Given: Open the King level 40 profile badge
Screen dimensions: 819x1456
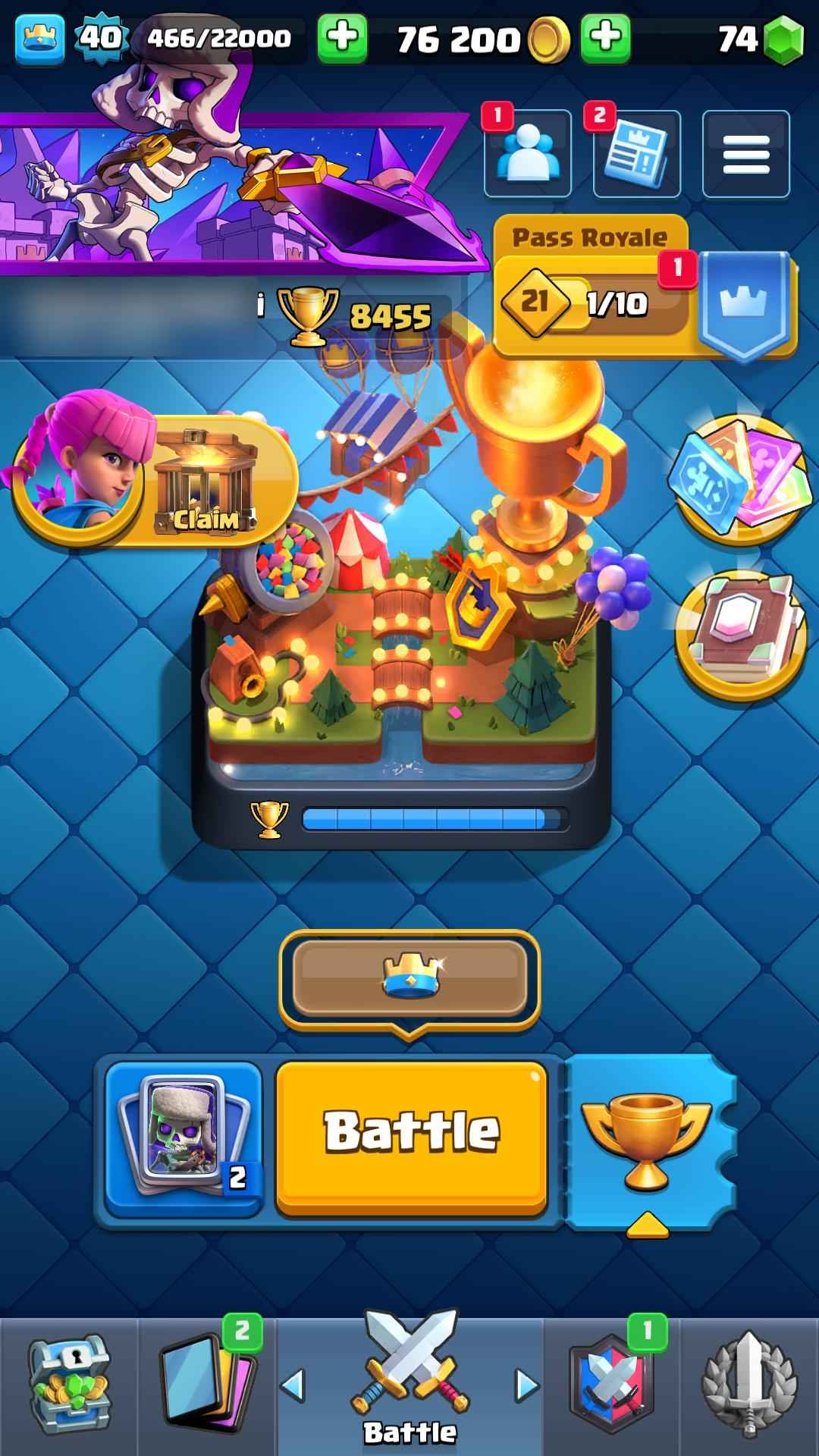Looking at the screenshot, I should (x=99, y=36).
